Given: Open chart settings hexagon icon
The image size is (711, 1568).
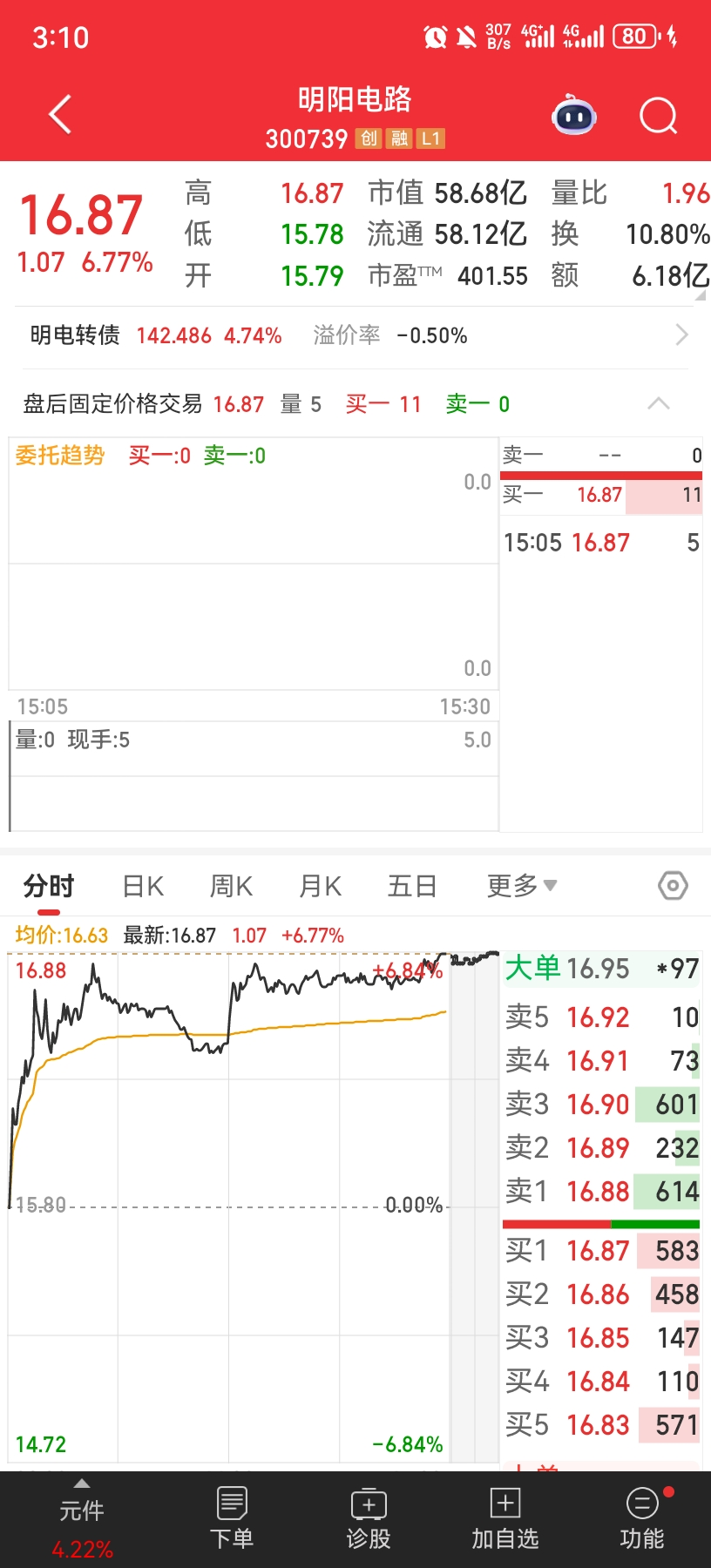Looking at the screenshot, I should [x=673, y=887].
